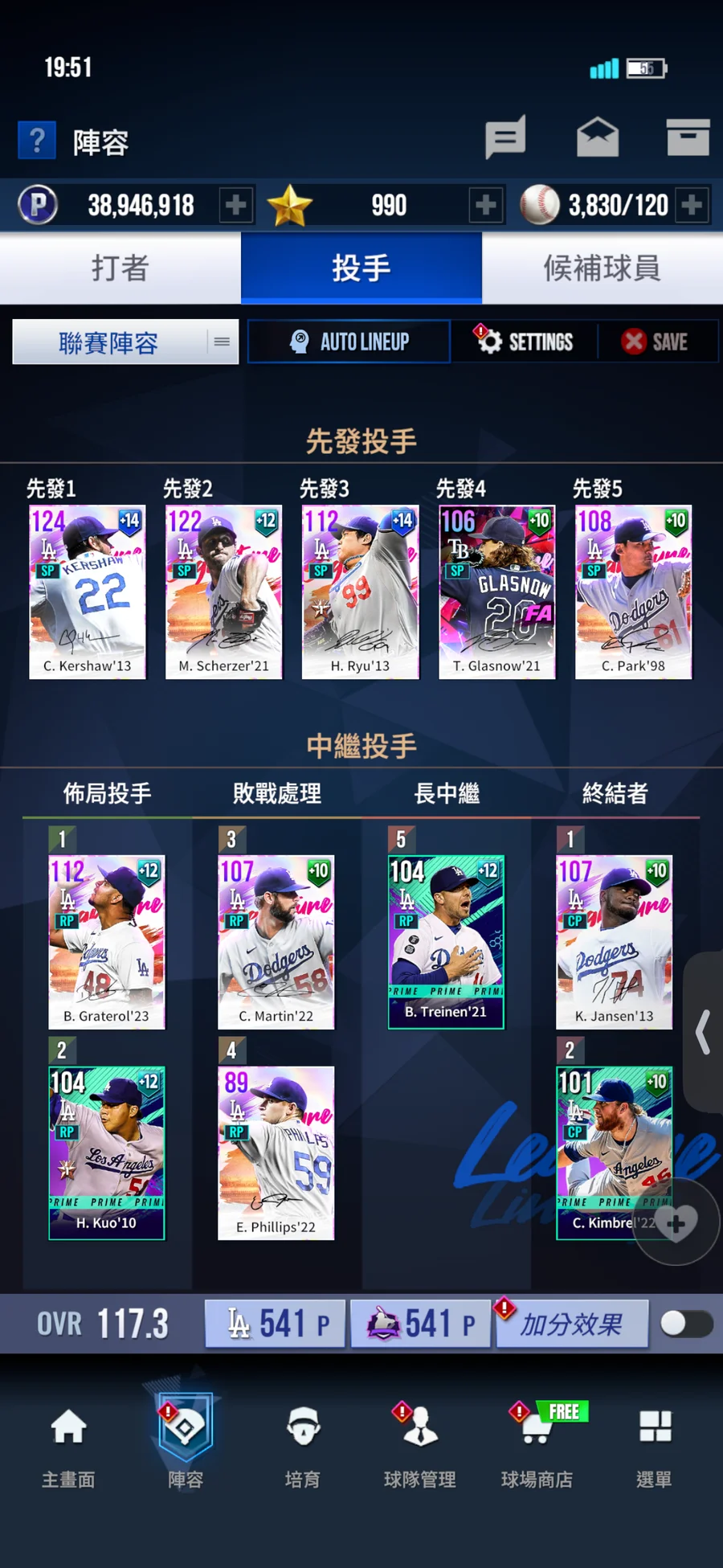Open B. Treinen'21 reliever card
Screen dimensions: 723x1568
(x=446, y=941)
